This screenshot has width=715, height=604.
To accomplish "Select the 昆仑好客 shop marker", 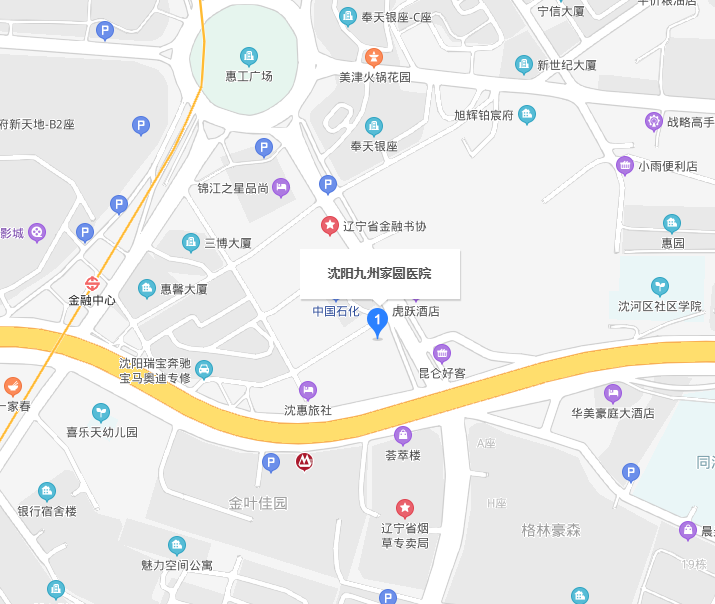I will pos(442,353).
